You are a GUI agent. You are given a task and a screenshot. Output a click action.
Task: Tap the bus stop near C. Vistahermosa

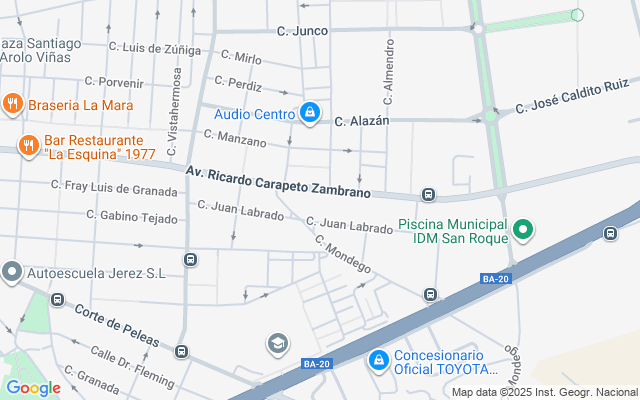190,260
